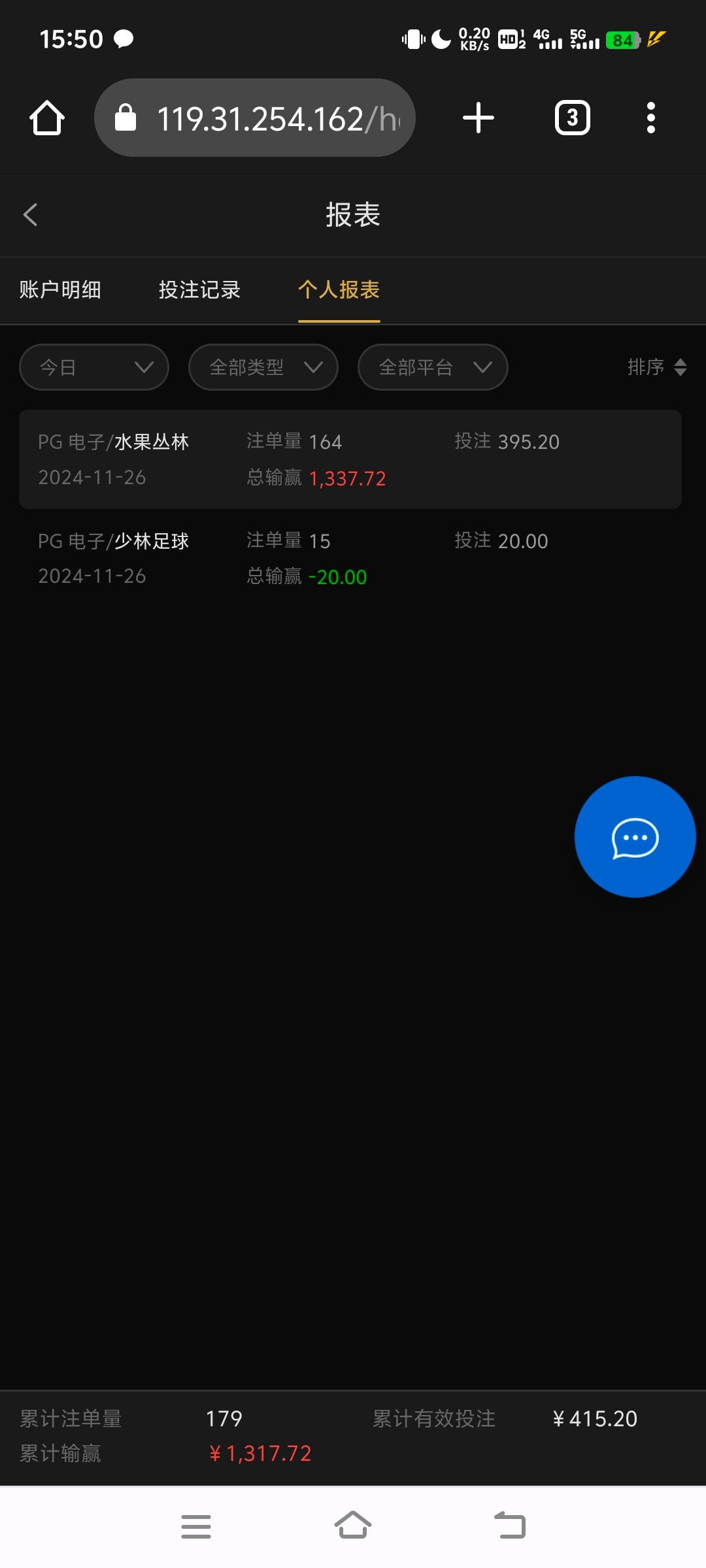706x1568 pixels.
Task: Open the system recent apps menu
Action: pyautogui.click(x=196, y=1526)
